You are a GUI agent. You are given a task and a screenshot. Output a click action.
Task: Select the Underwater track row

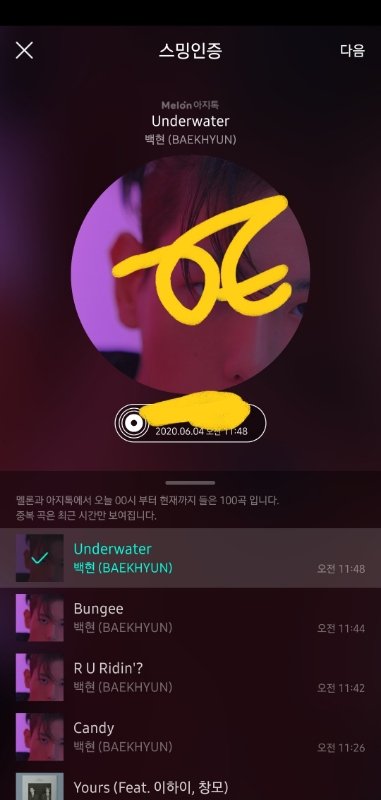coord(190,558)
